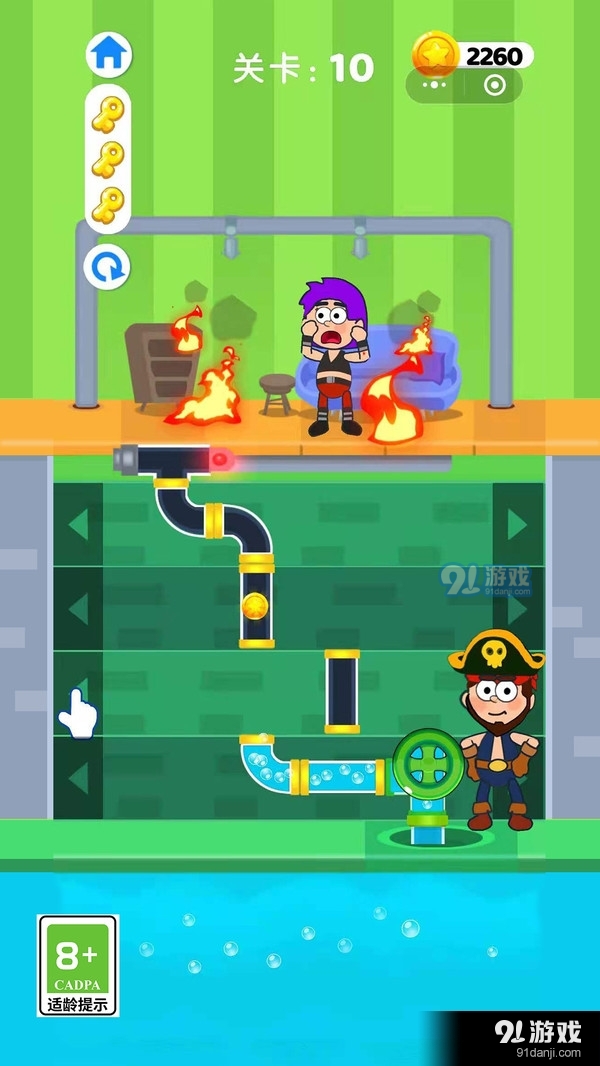Close the mini-program with the circle button

tap(494, 85)
